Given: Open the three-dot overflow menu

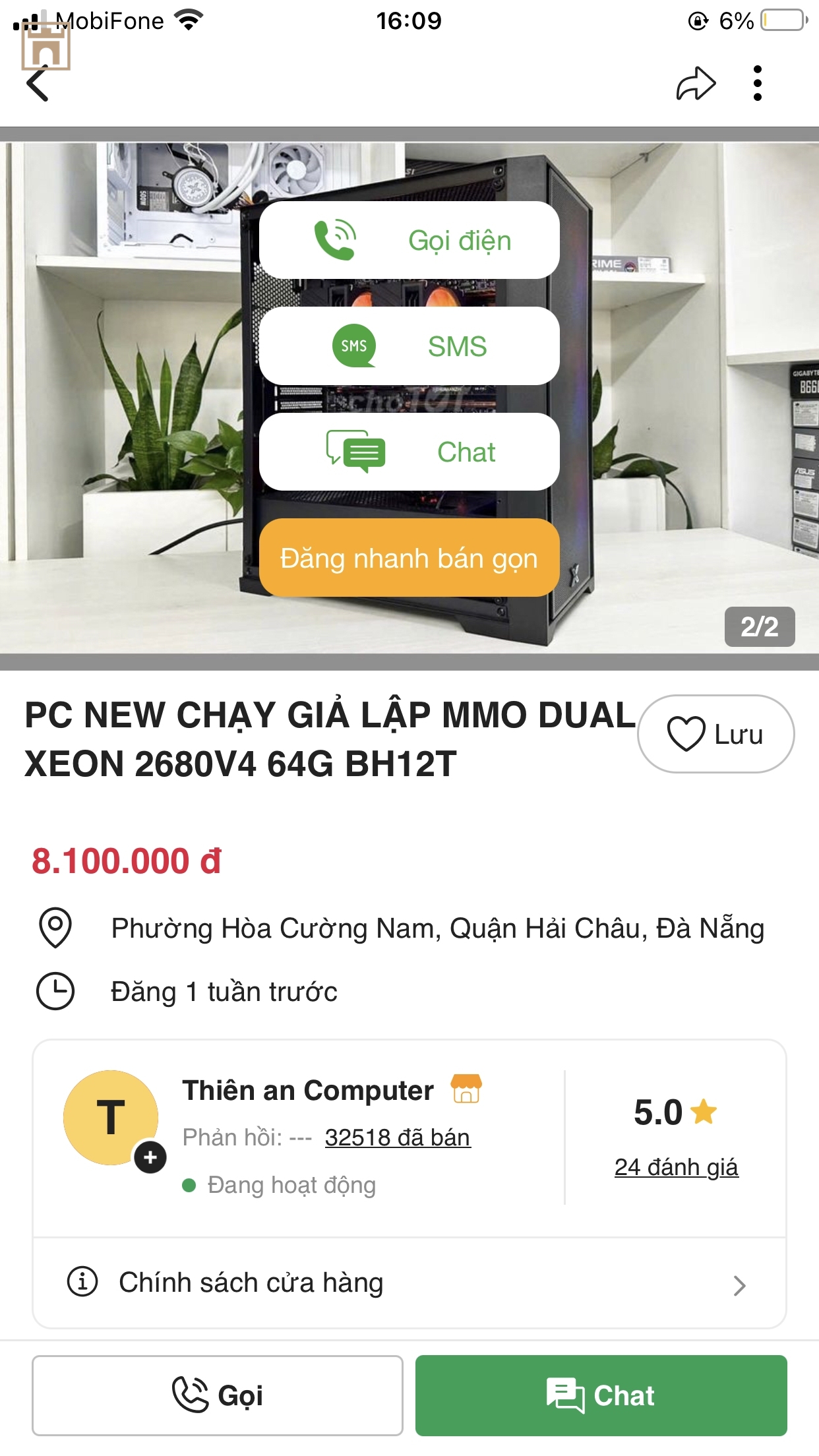Looking at the screenshot, I should tap(757, 84).
